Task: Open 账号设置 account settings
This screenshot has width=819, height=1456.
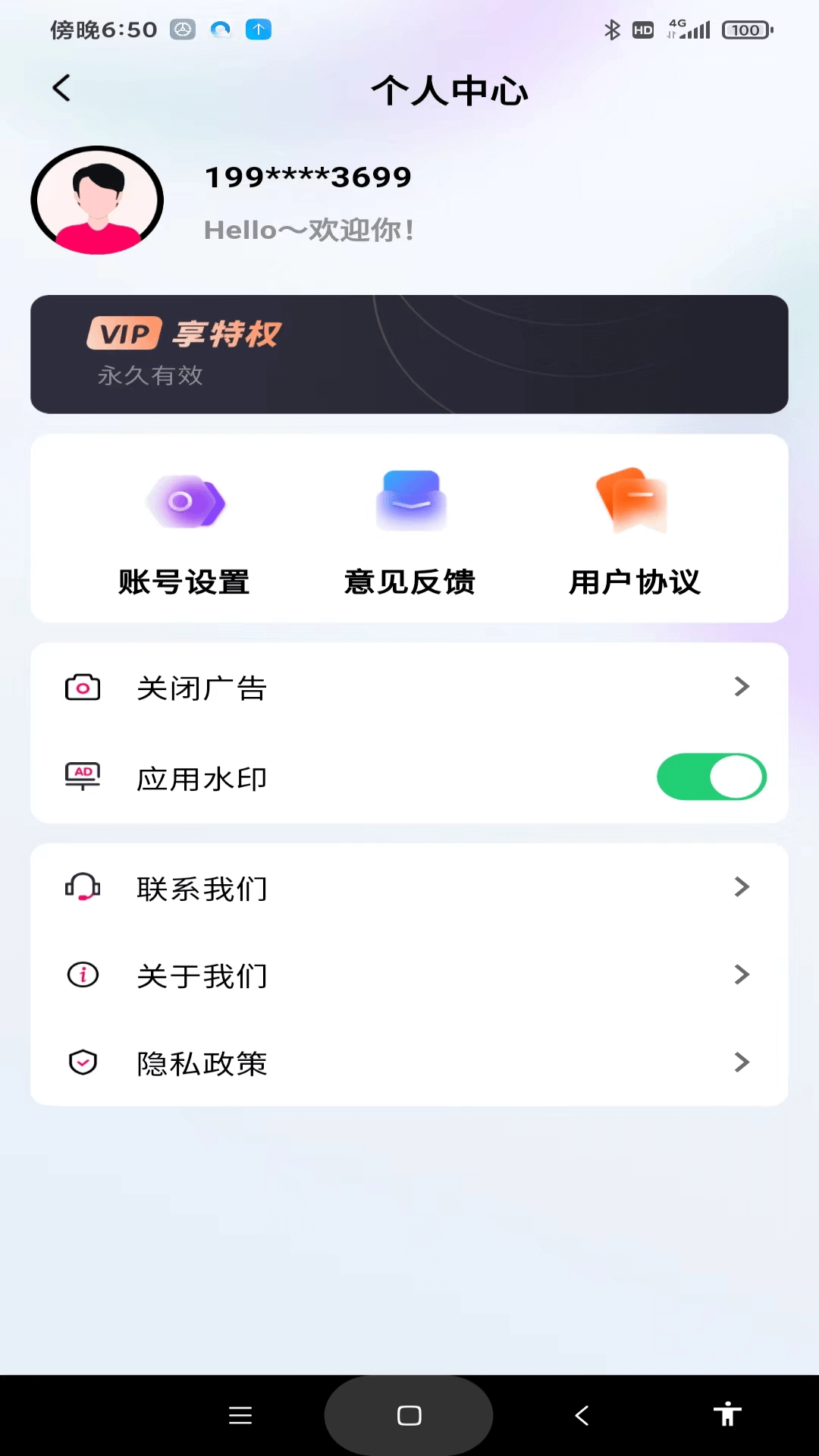Action: click(184, 531)
